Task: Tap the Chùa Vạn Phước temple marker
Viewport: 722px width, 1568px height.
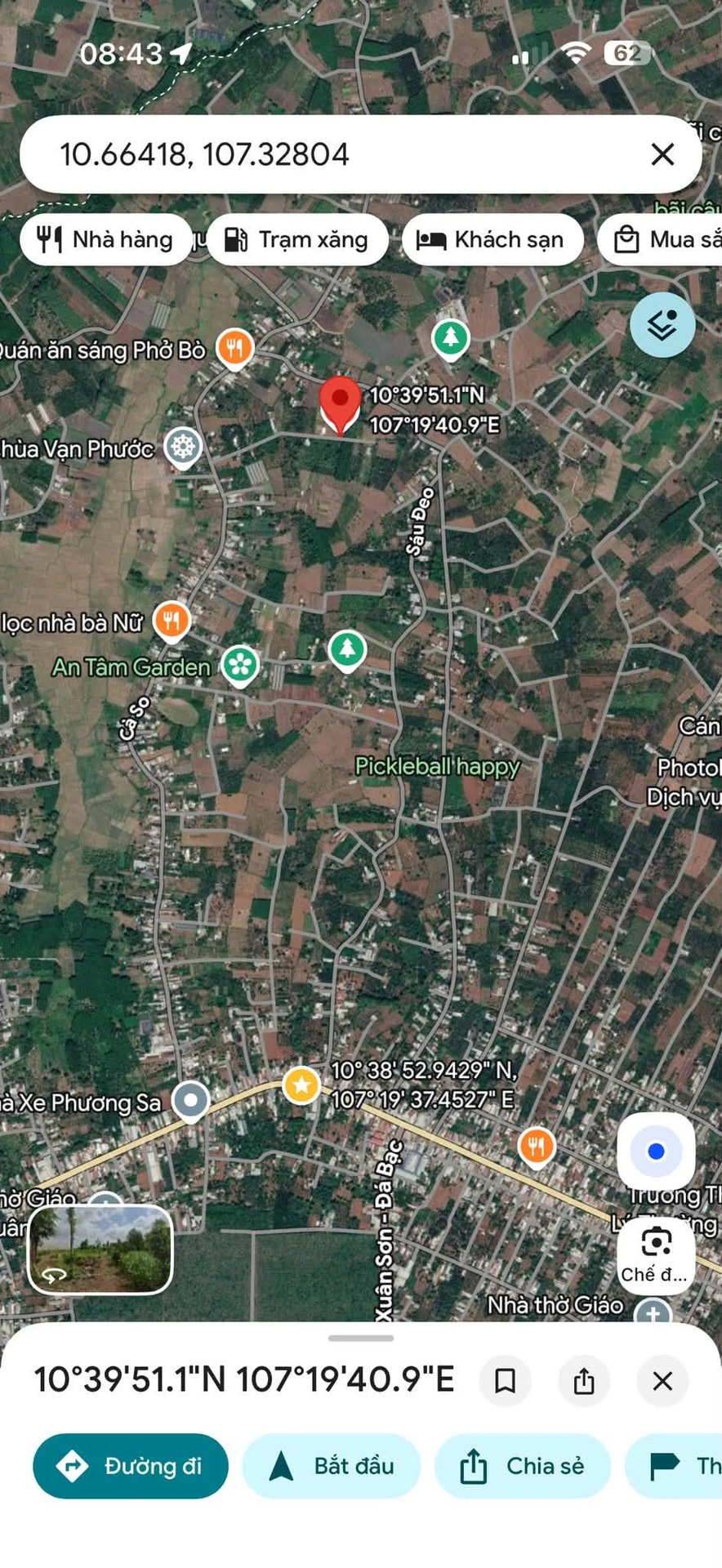Action: click(183, 448)
